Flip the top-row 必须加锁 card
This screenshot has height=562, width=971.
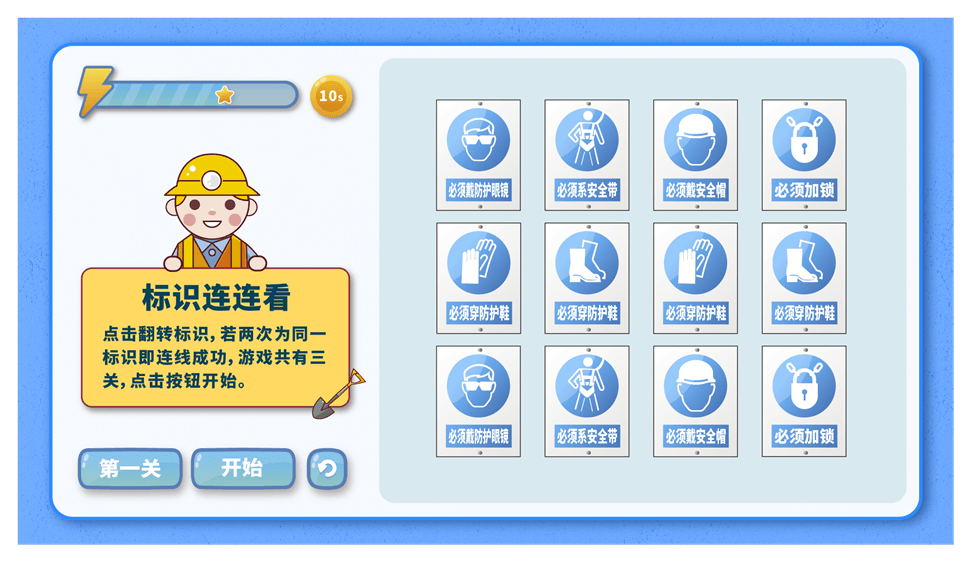click(x=804, y=154)
